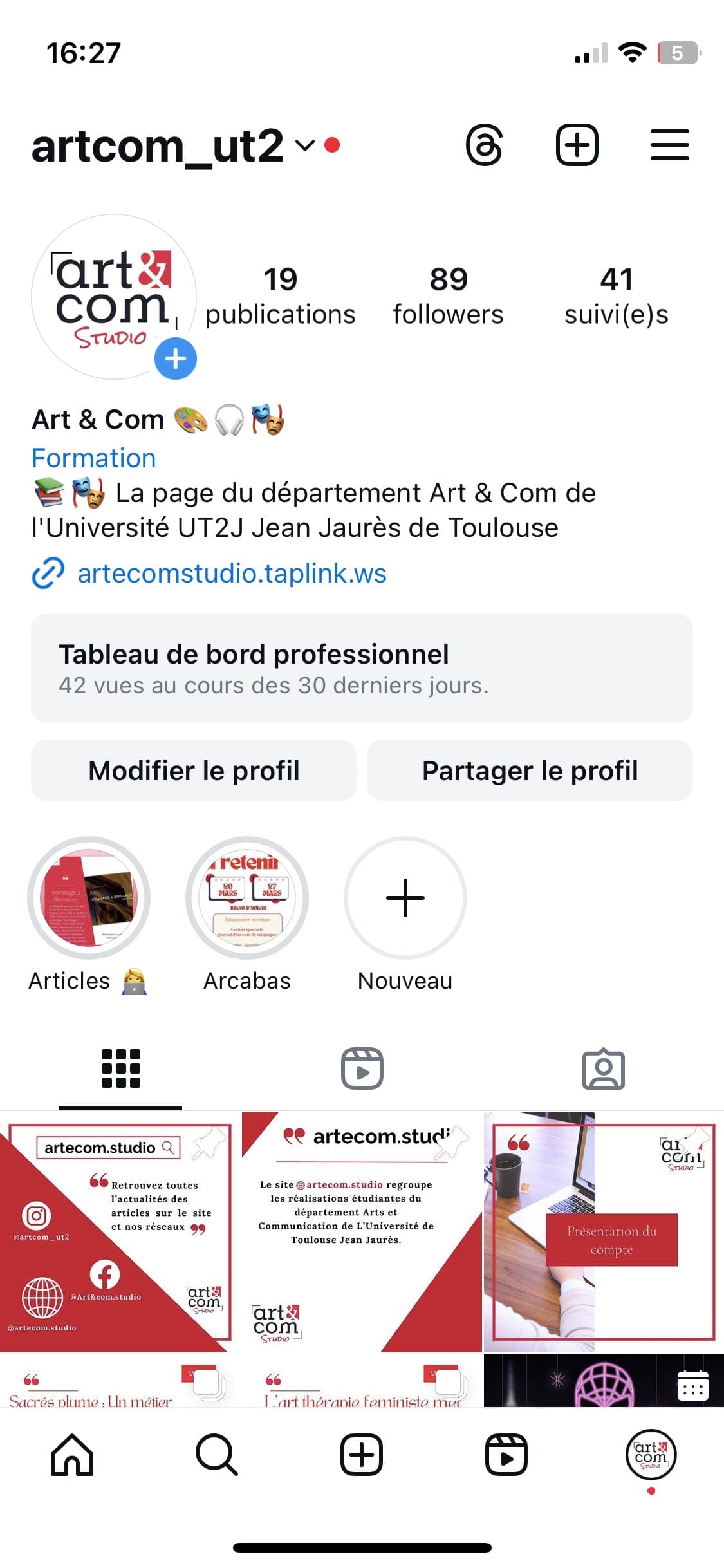Screen dimensions: 724x1568
Task: Open Search in the bottom bar
Action: click(x=217, y=1455)
